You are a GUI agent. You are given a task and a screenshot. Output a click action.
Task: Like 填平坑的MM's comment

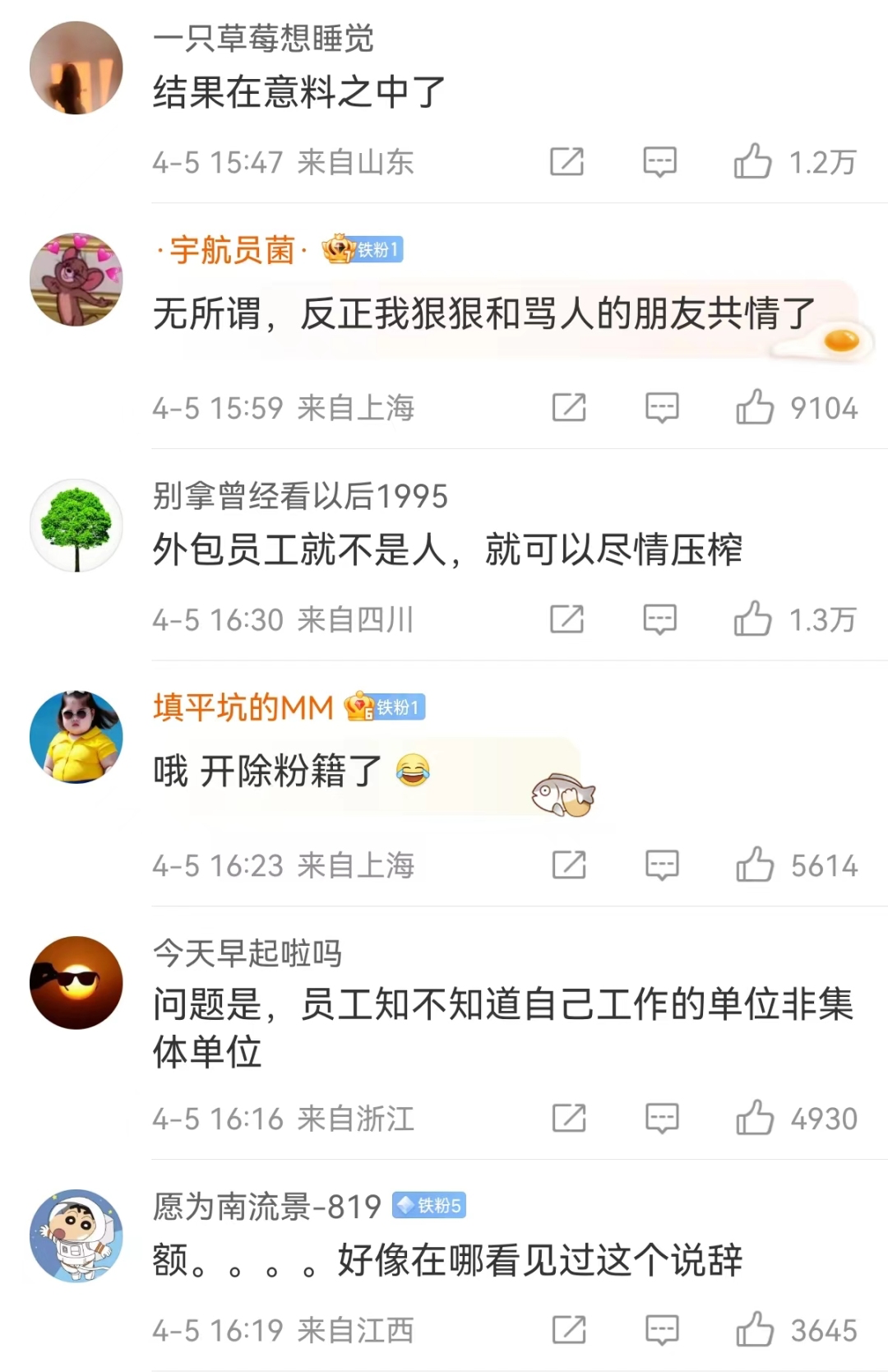click(755, 864)
